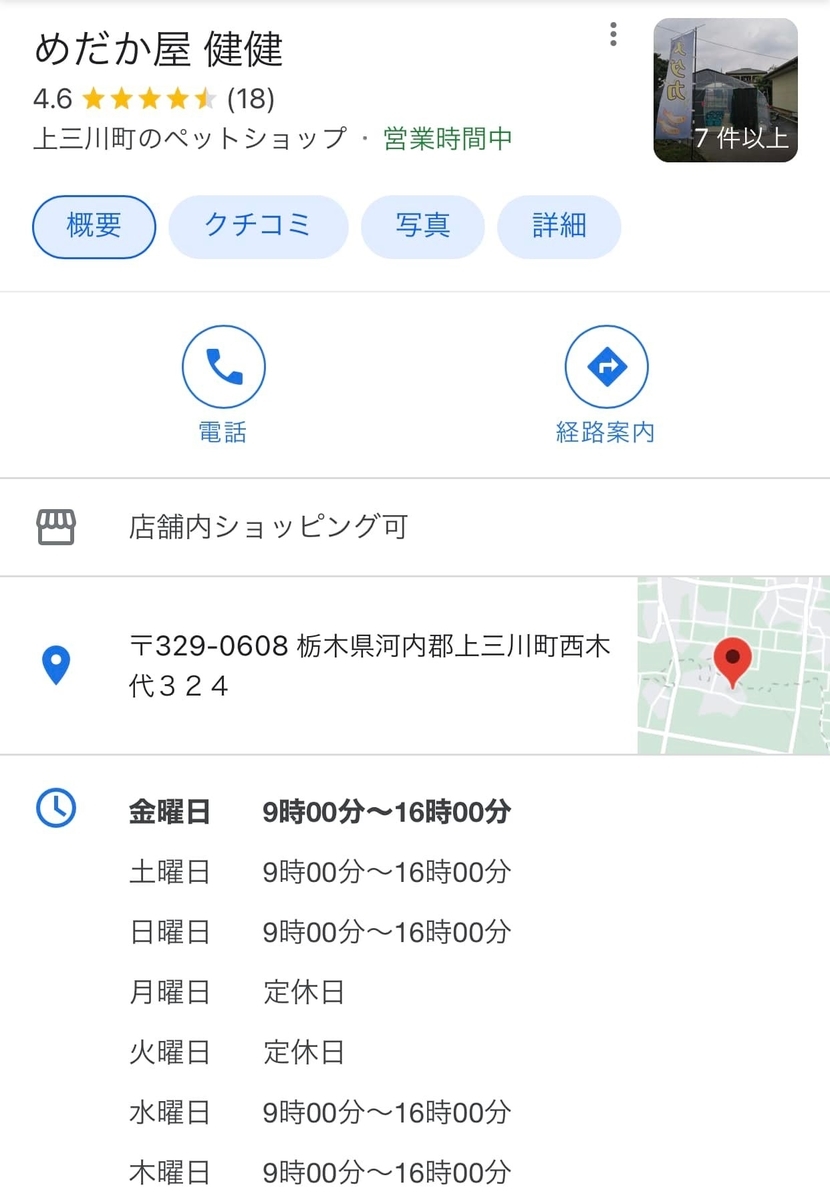Image resolution: width=830 pixels, height=1200 pixels.
Task: Select the directions (経路案内) icon
Action: click(x=607, y=366)
